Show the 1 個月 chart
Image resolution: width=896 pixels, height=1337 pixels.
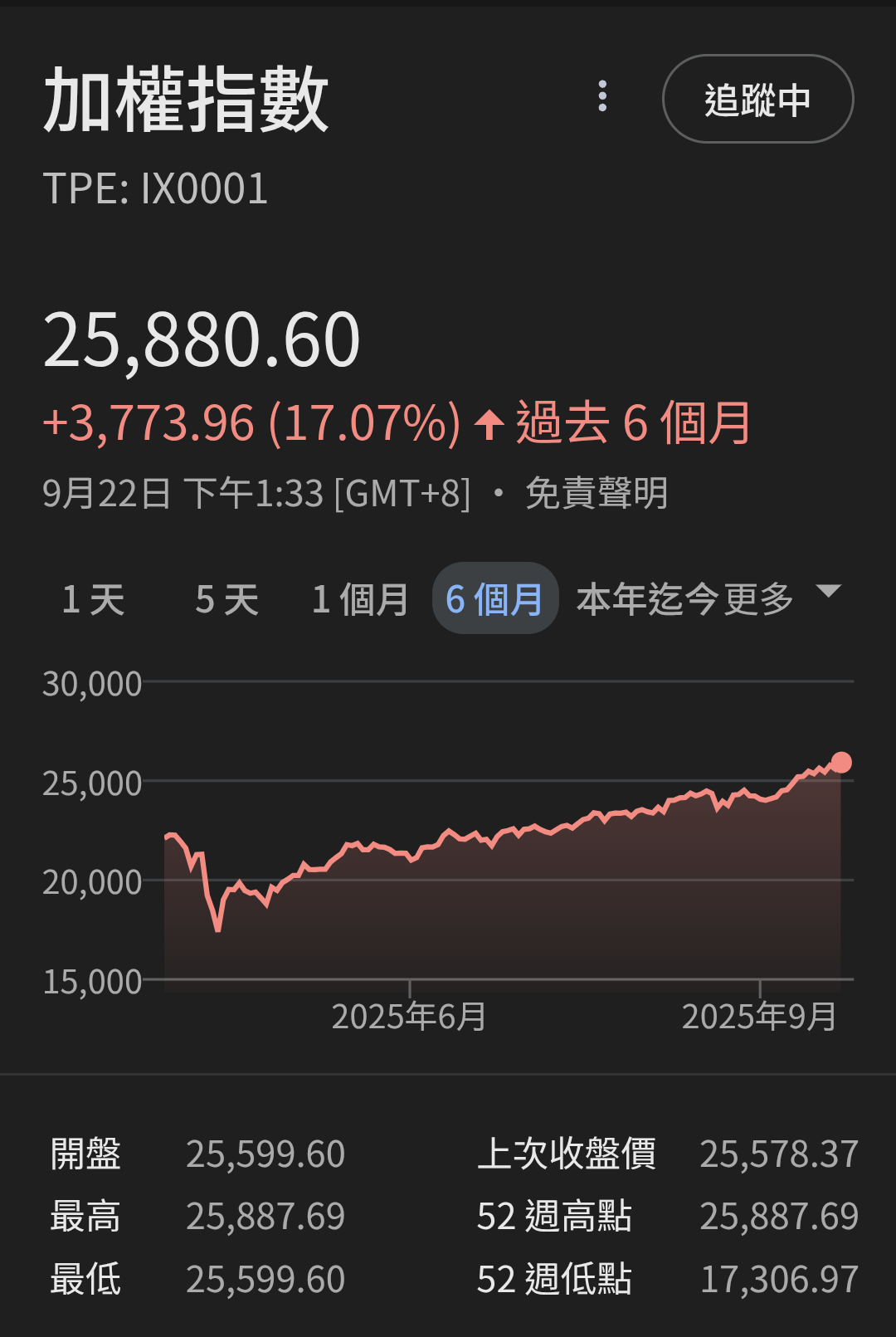pos(360,599)
